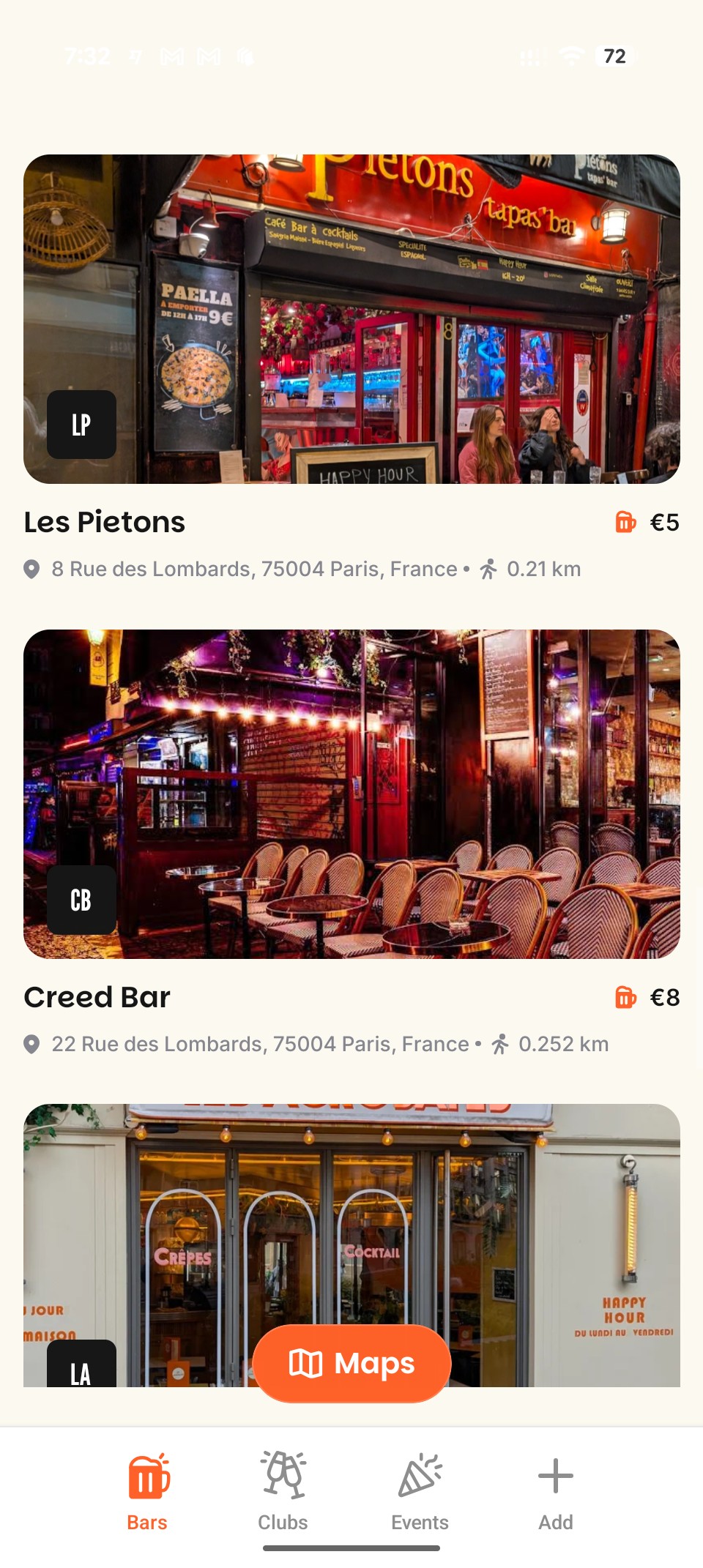View the Creed Bar listing
The height and width of the screenshot is (1568, 703).
tap(351, 794)
